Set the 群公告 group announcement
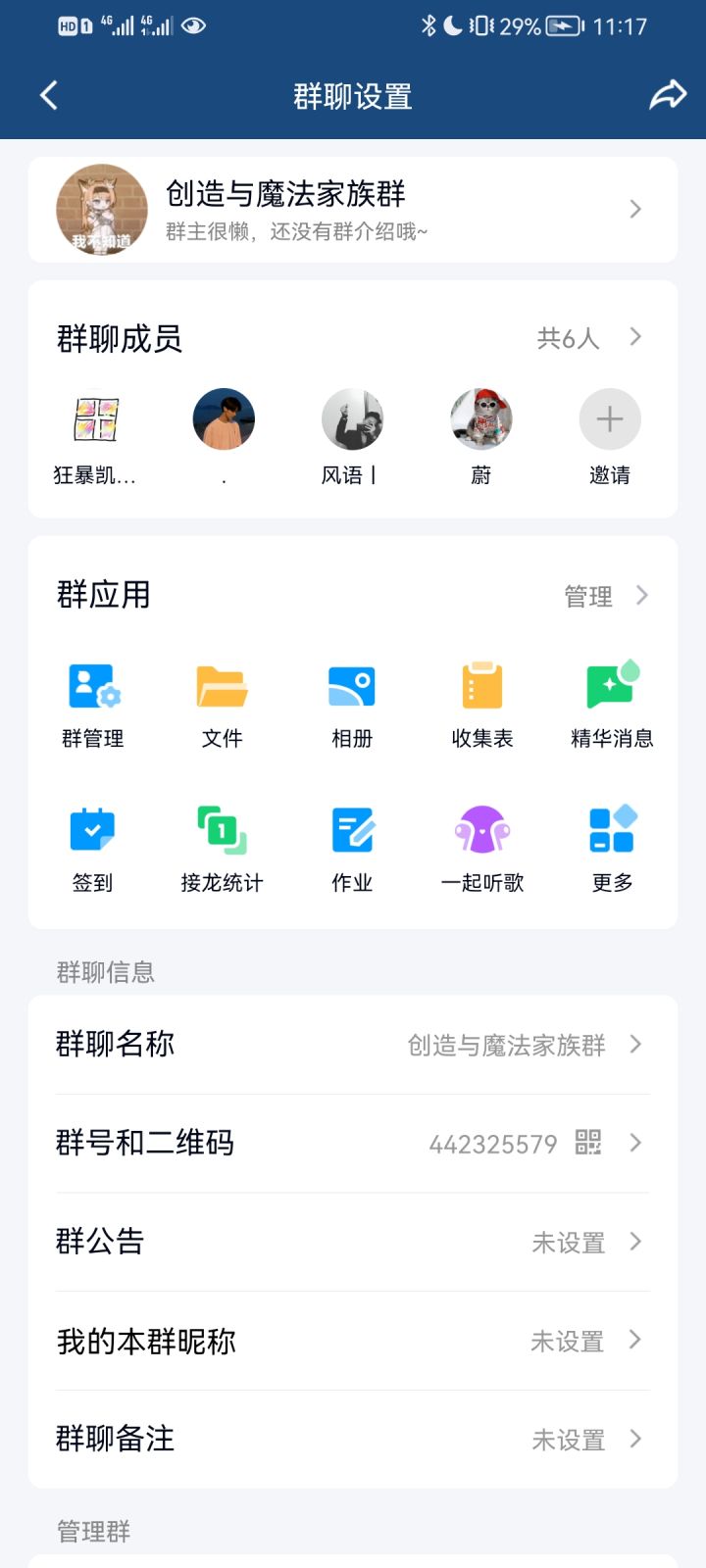The height and width of the screenshot is (1568, 706). coord(353,1242)
